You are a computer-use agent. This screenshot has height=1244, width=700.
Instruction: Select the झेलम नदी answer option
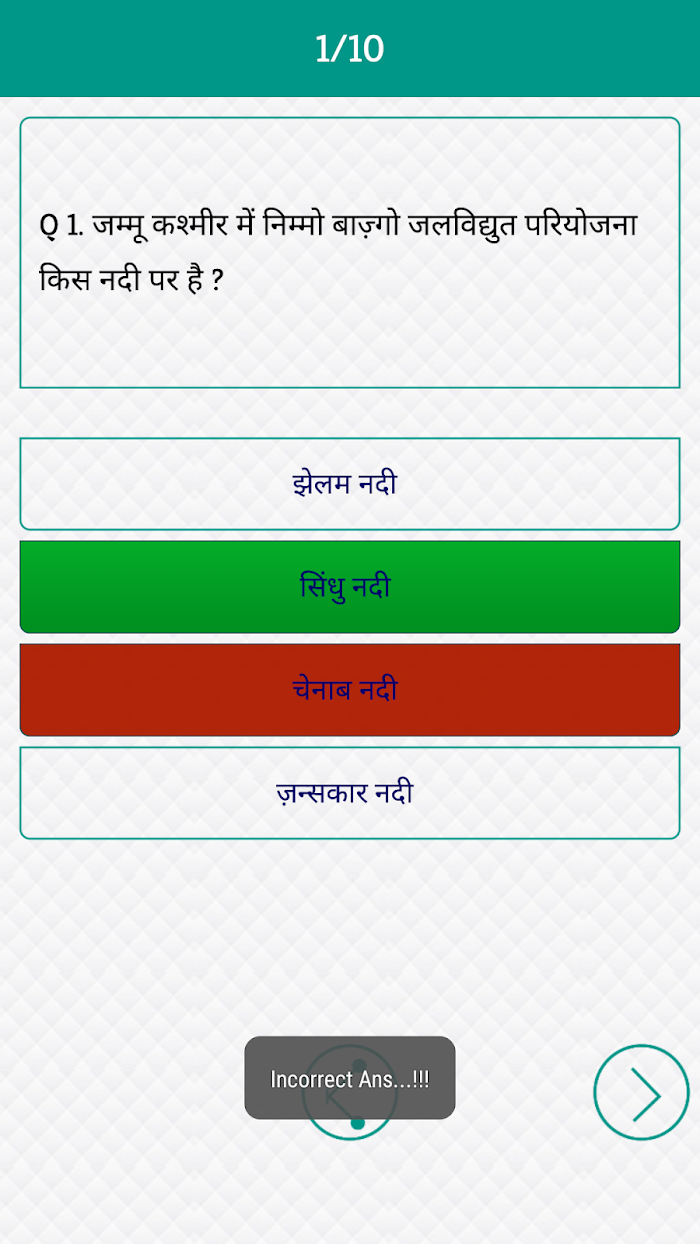pos(350,484)
